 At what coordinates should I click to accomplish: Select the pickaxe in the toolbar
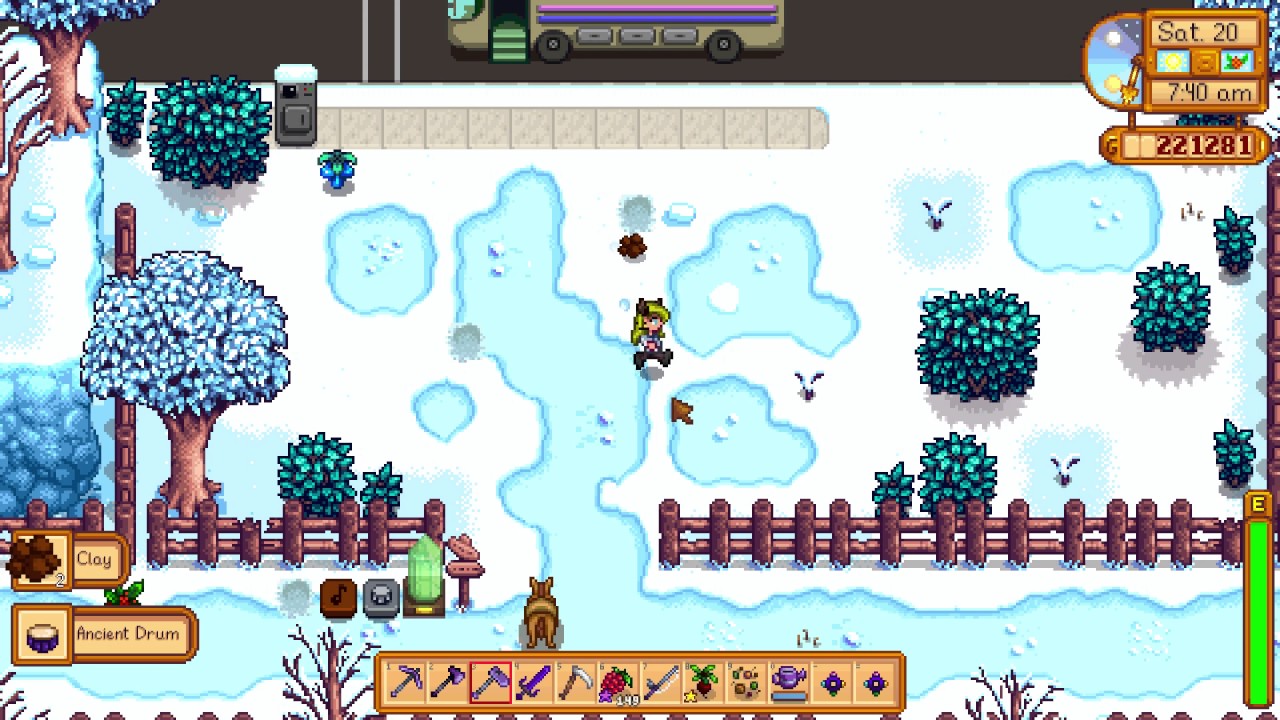point(405,683)
